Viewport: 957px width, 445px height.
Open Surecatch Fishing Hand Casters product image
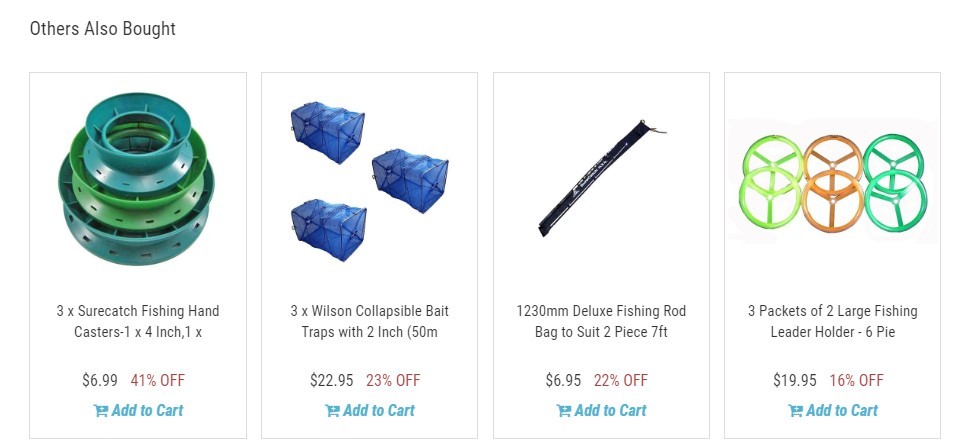[x=138, y=180]
